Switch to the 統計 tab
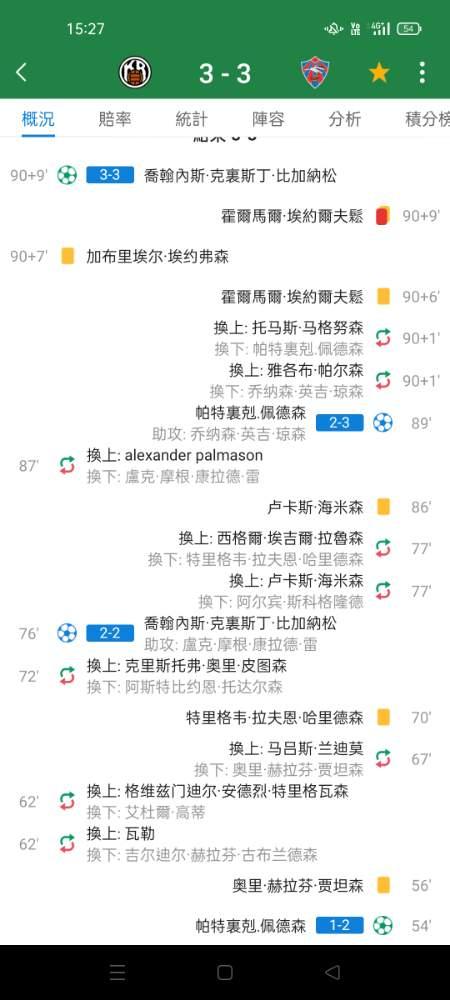The width and height of the screenshot is (450, 1000). coord(191,119)
